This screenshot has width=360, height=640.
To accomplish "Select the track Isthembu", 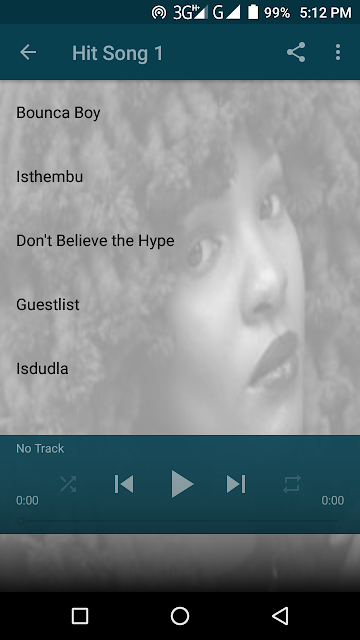I will coord(180,176).
